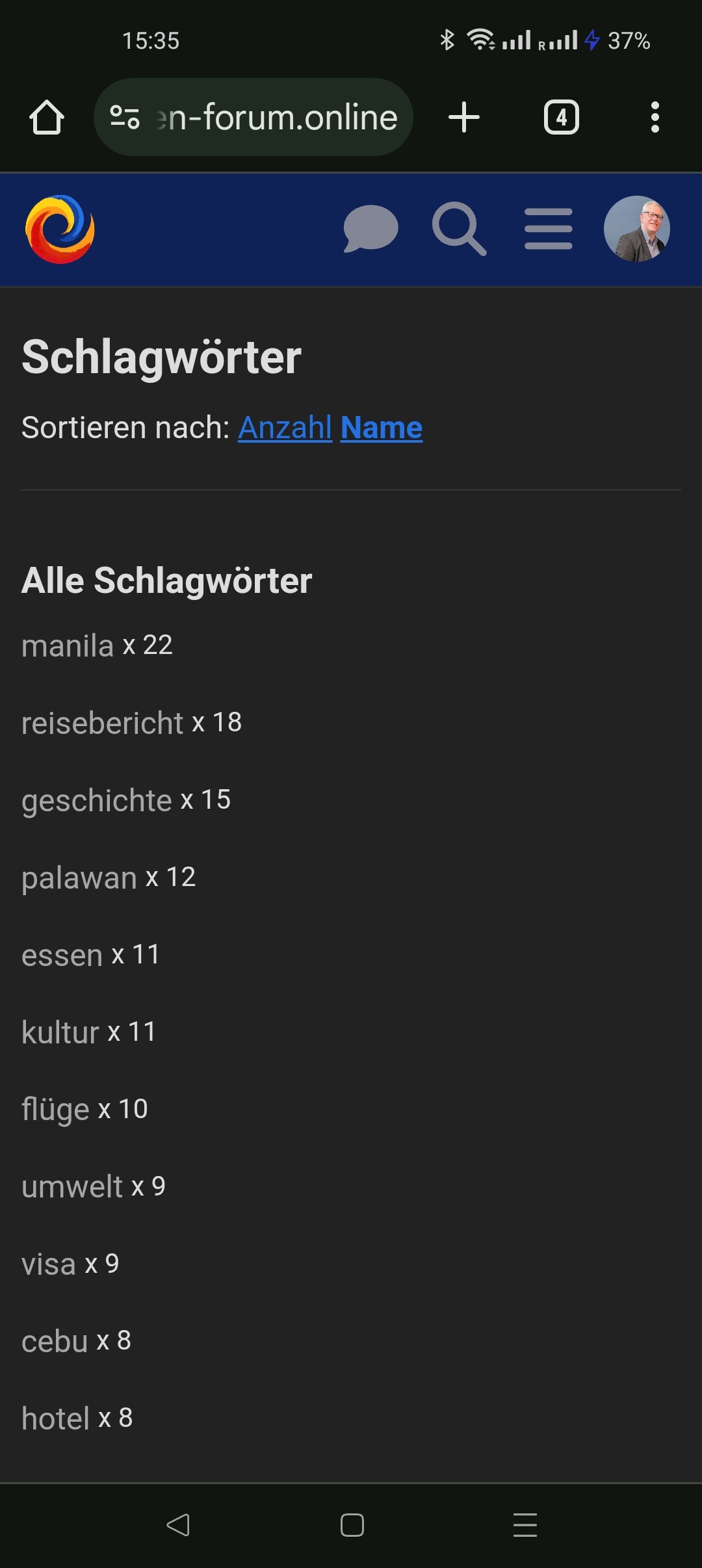
Task: Open a new browser tab
Action: coord(464,118)
